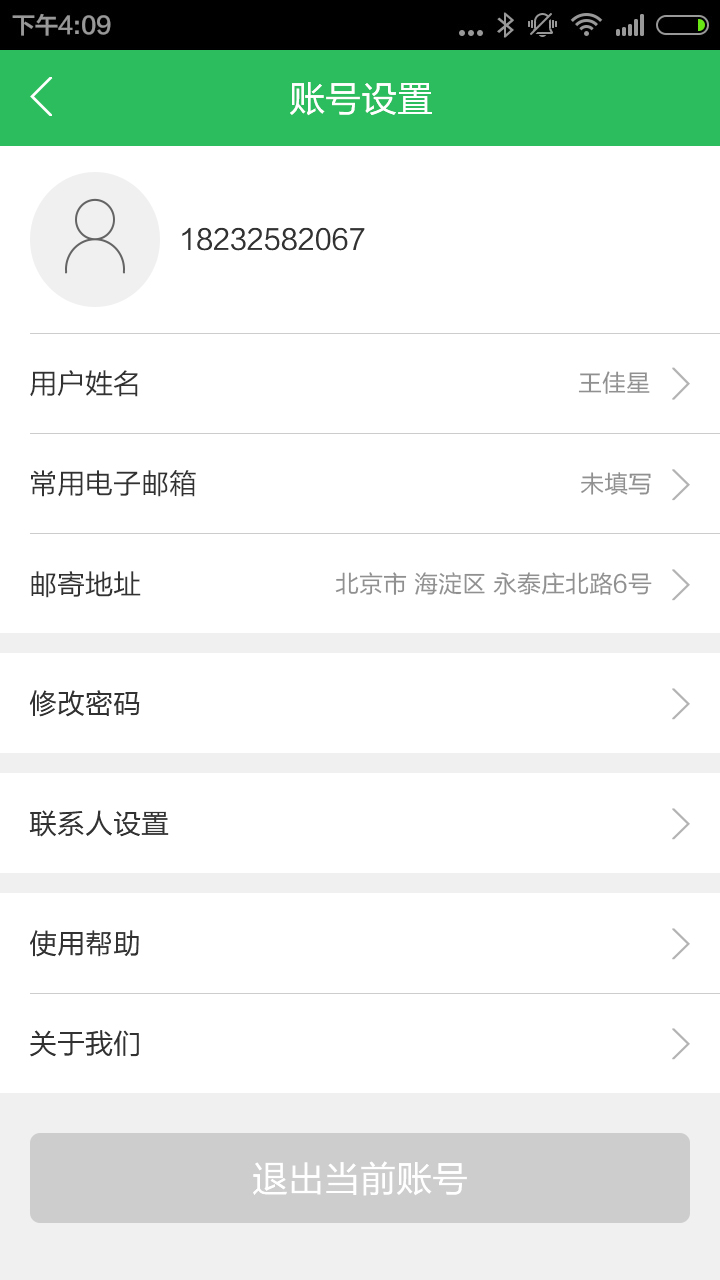
Task: Open the profile avatar picture
Action: pyautogui.click(x=95, y=239)
